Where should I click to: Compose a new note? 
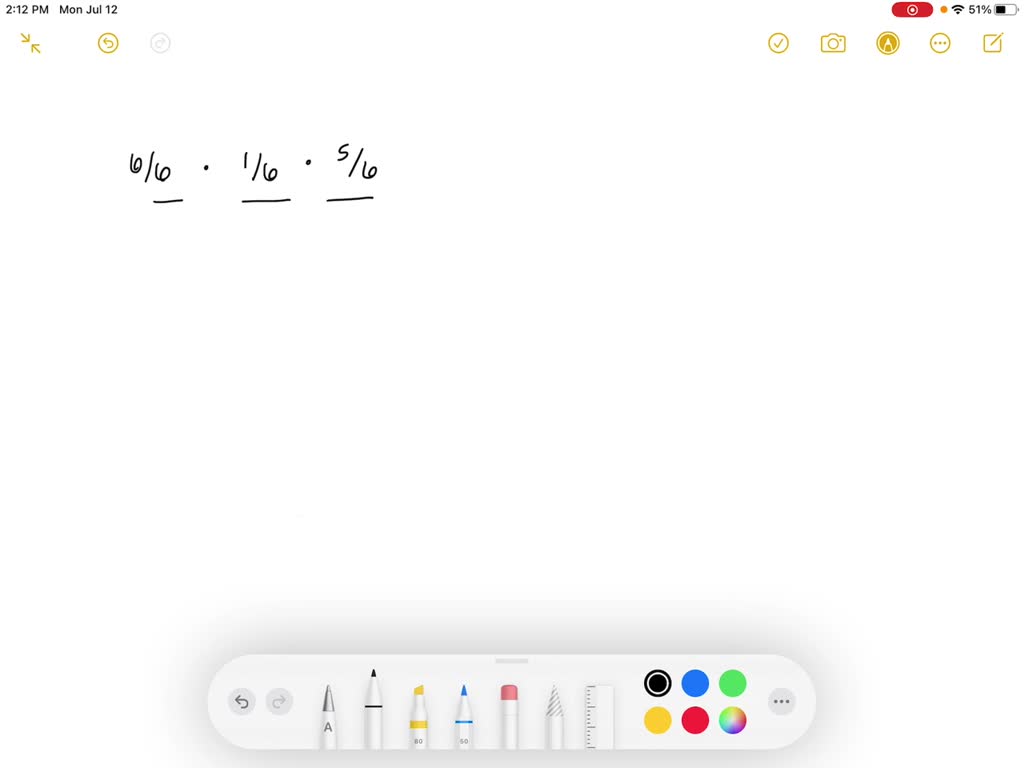click(x=992, y=43)
